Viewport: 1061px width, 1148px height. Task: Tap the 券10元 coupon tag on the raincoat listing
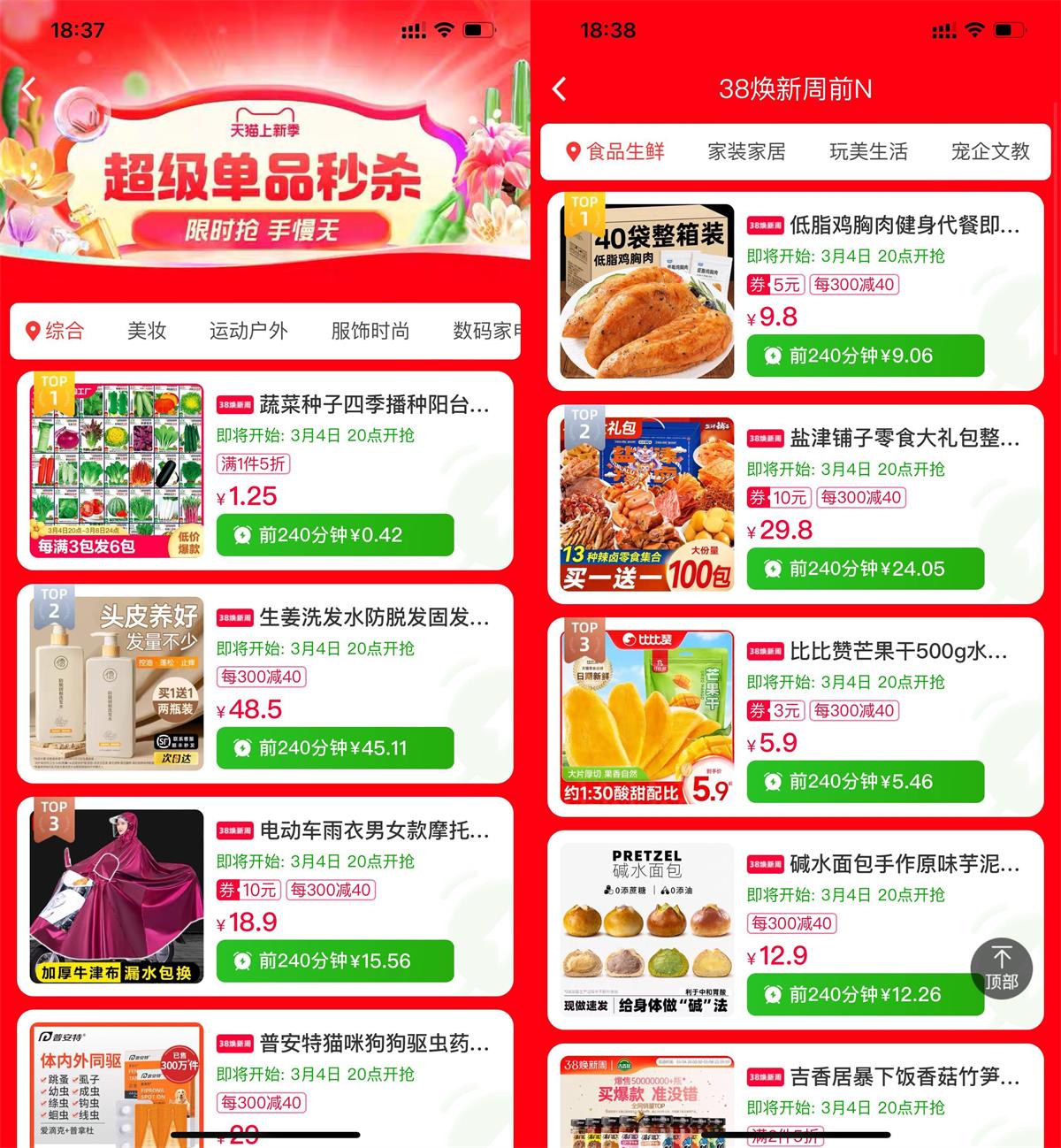(x=248, y=891)
